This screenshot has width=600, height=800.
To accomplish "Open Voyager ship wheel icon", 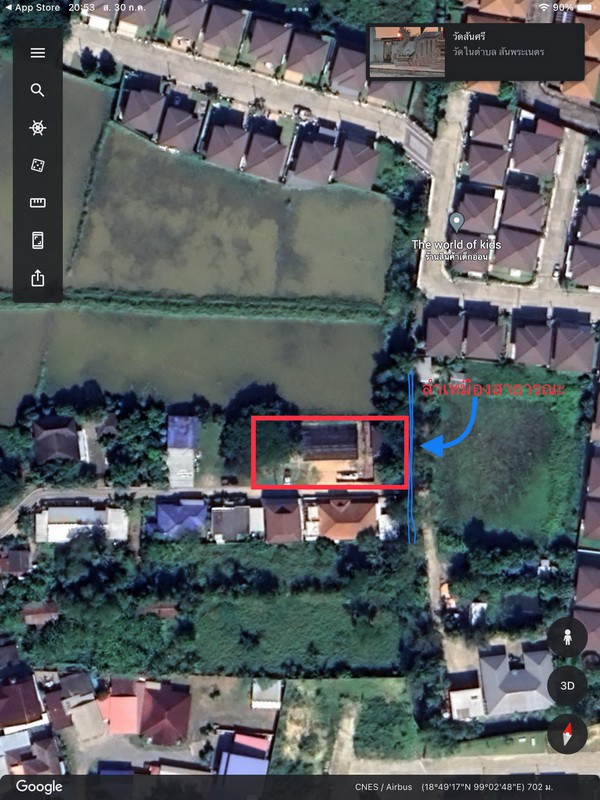I will 38,128.
